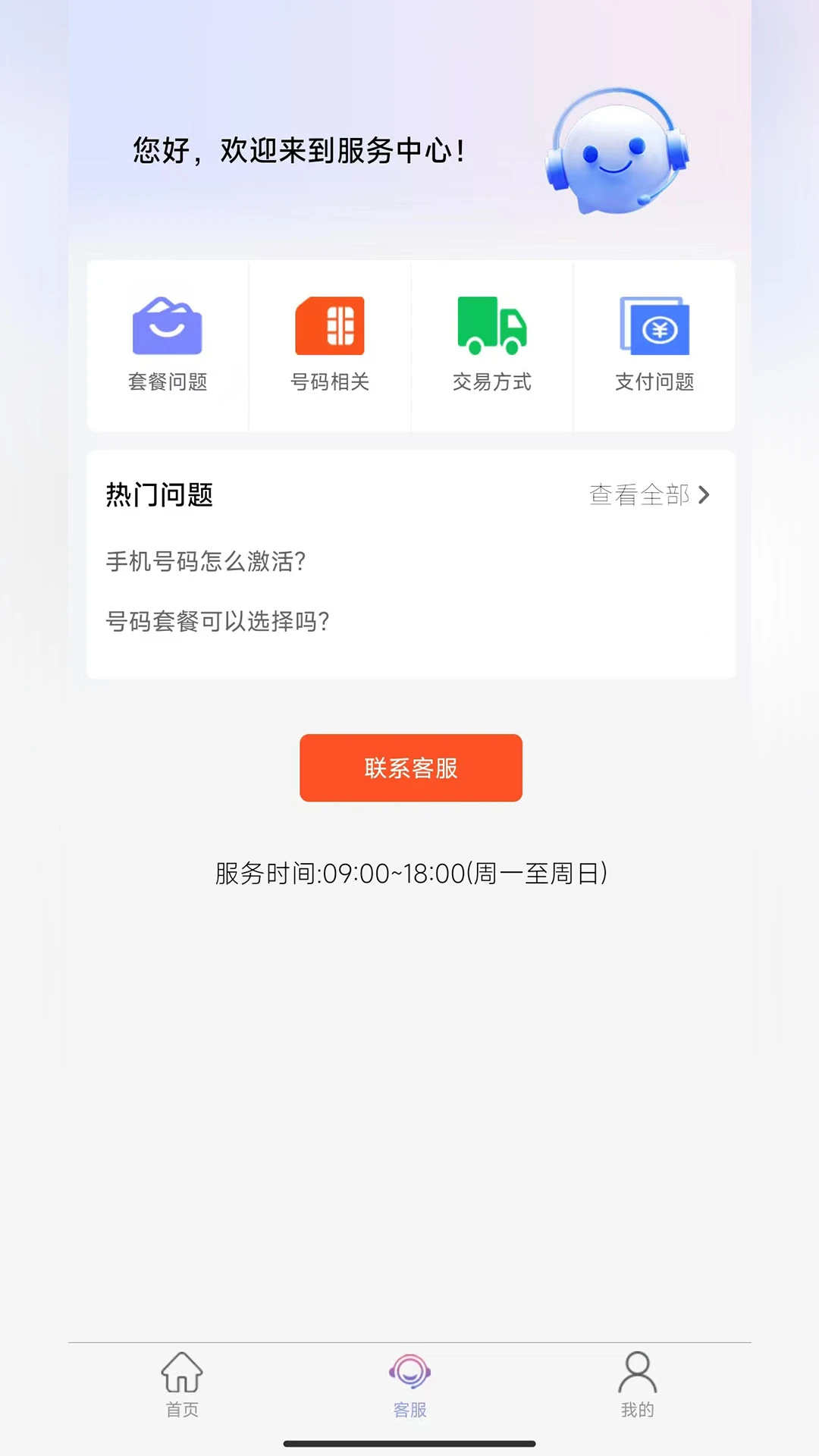The image size is (819, 1456).
Task: Select the 热门问题 section header
Action: [160, 494]
